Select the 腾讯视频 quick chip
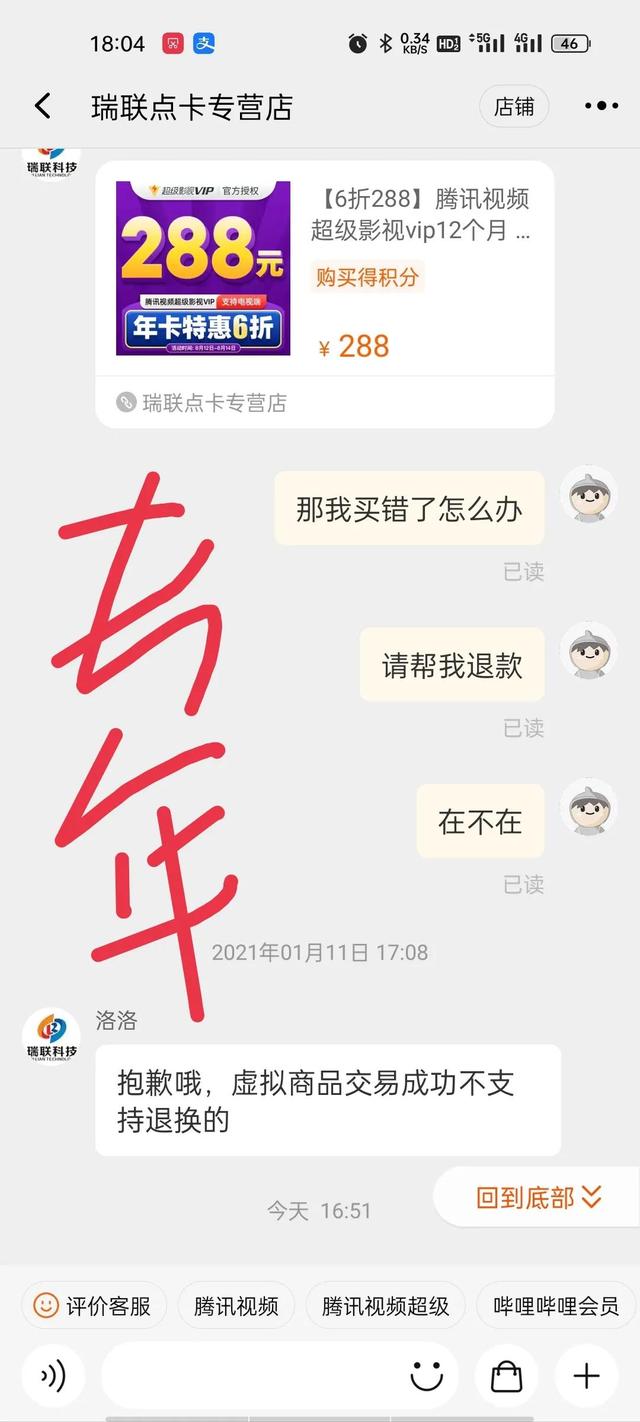 [x=236, y=1305]
